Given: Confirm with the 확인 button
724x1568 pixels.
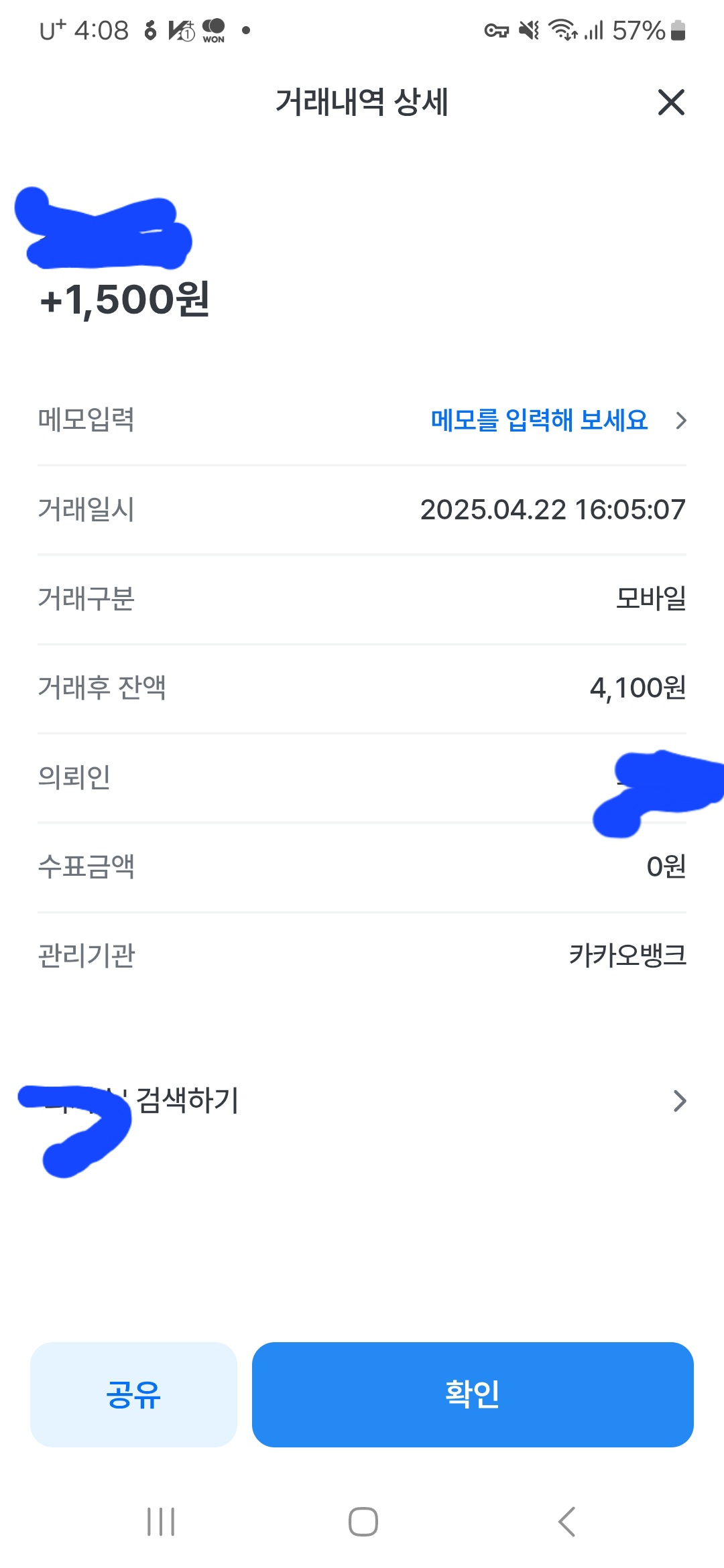Looking at the screenshot, I should point(473,1394).
